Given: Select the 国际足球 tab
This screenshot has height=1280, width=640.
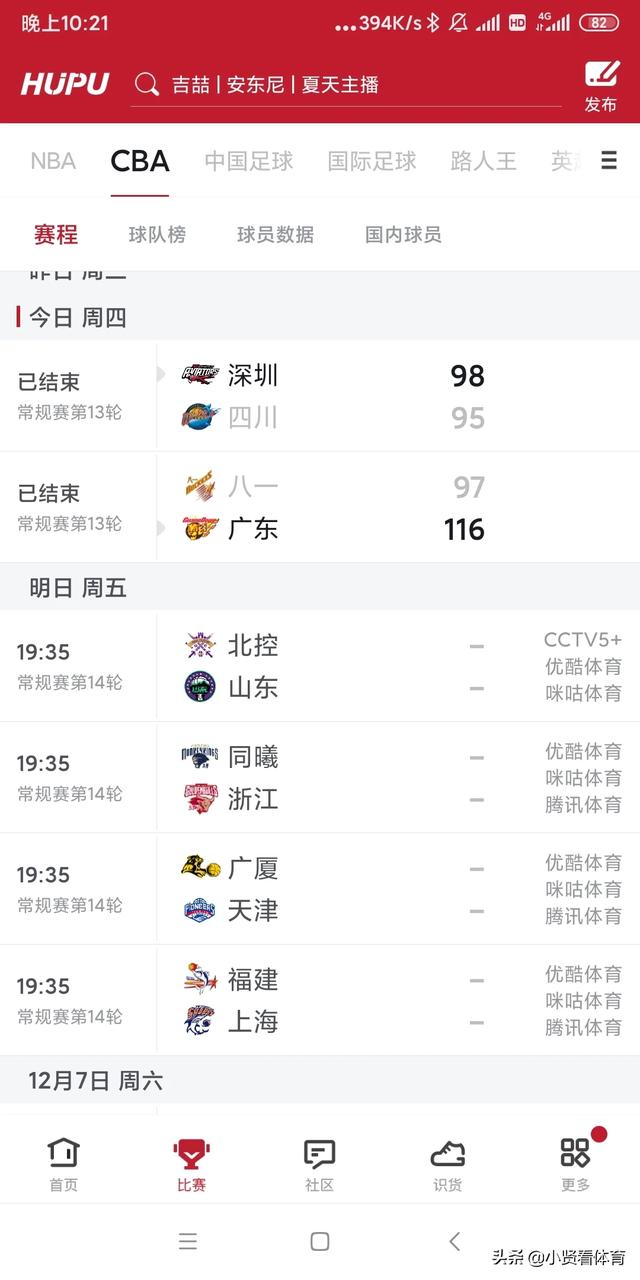Looking at the screenshot, I should (x=372, y=161).
